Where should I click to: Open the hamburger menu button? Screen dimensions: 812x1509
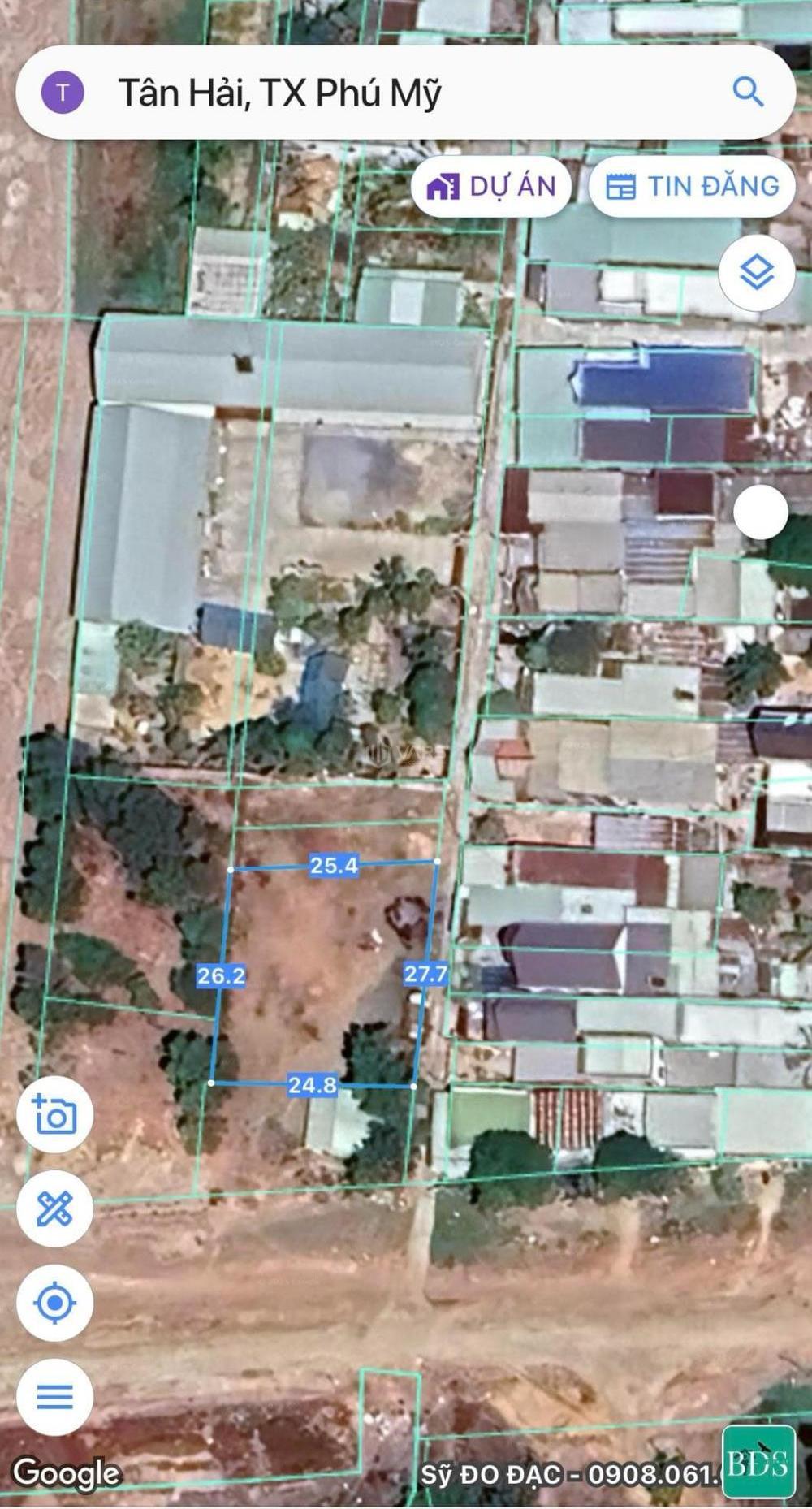coord(54,1397)
